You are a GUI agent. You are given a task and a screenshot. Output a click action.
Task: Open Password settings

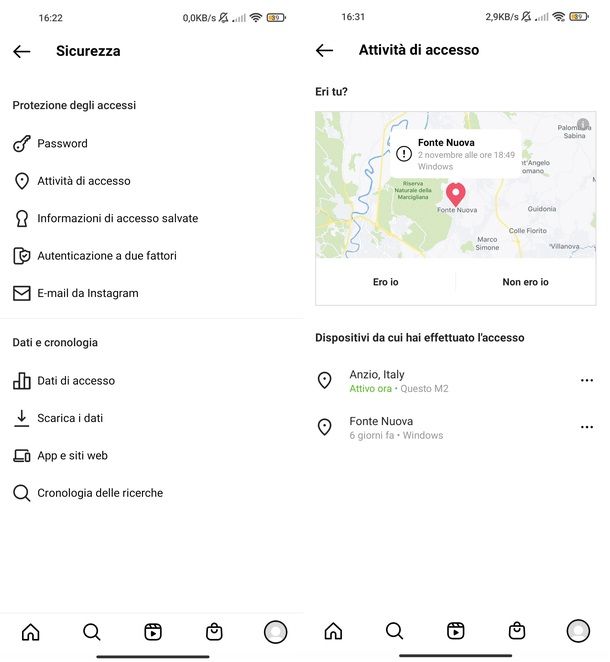[62, 143]
